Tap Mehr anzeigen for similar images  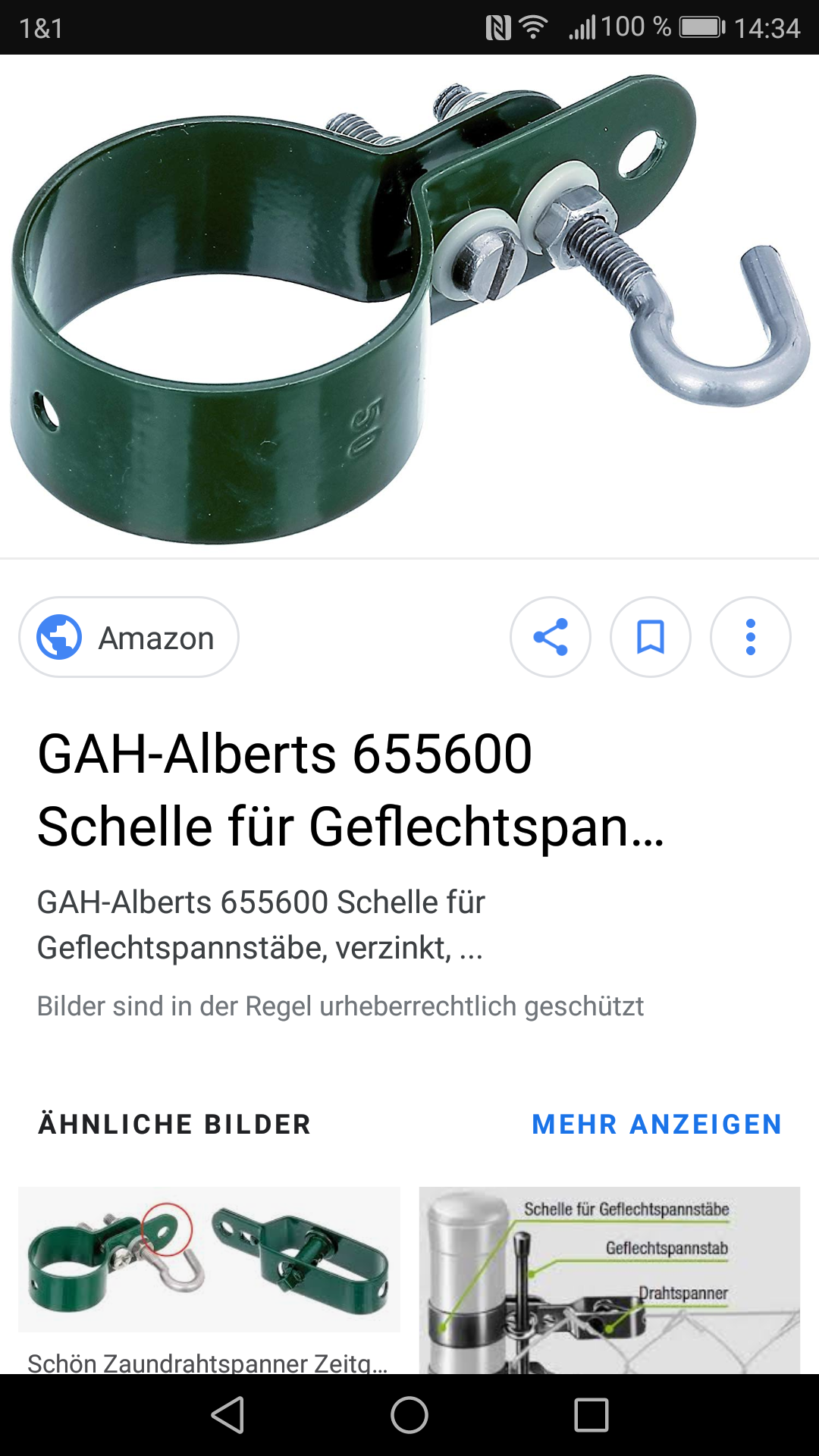click(657, 1124)
